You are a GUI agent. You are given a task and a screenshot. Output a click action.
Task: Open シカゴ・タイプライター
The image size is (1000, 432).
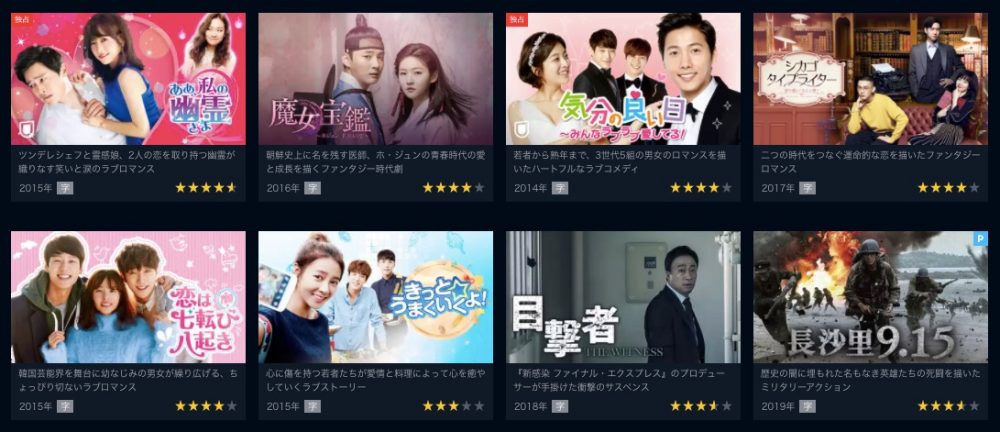click(870, 80)
